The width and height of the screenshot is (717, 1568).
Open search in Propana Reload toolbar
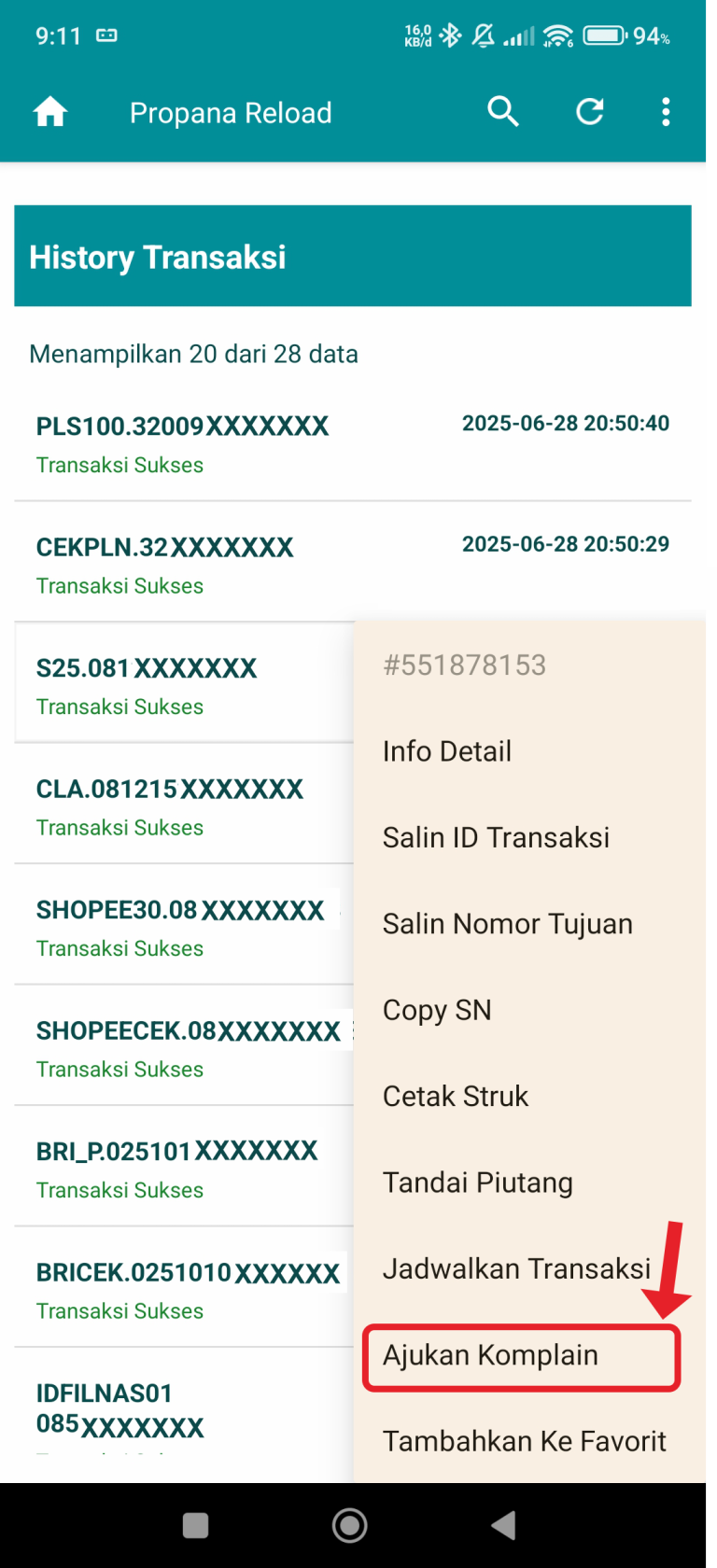pos(502,112)
